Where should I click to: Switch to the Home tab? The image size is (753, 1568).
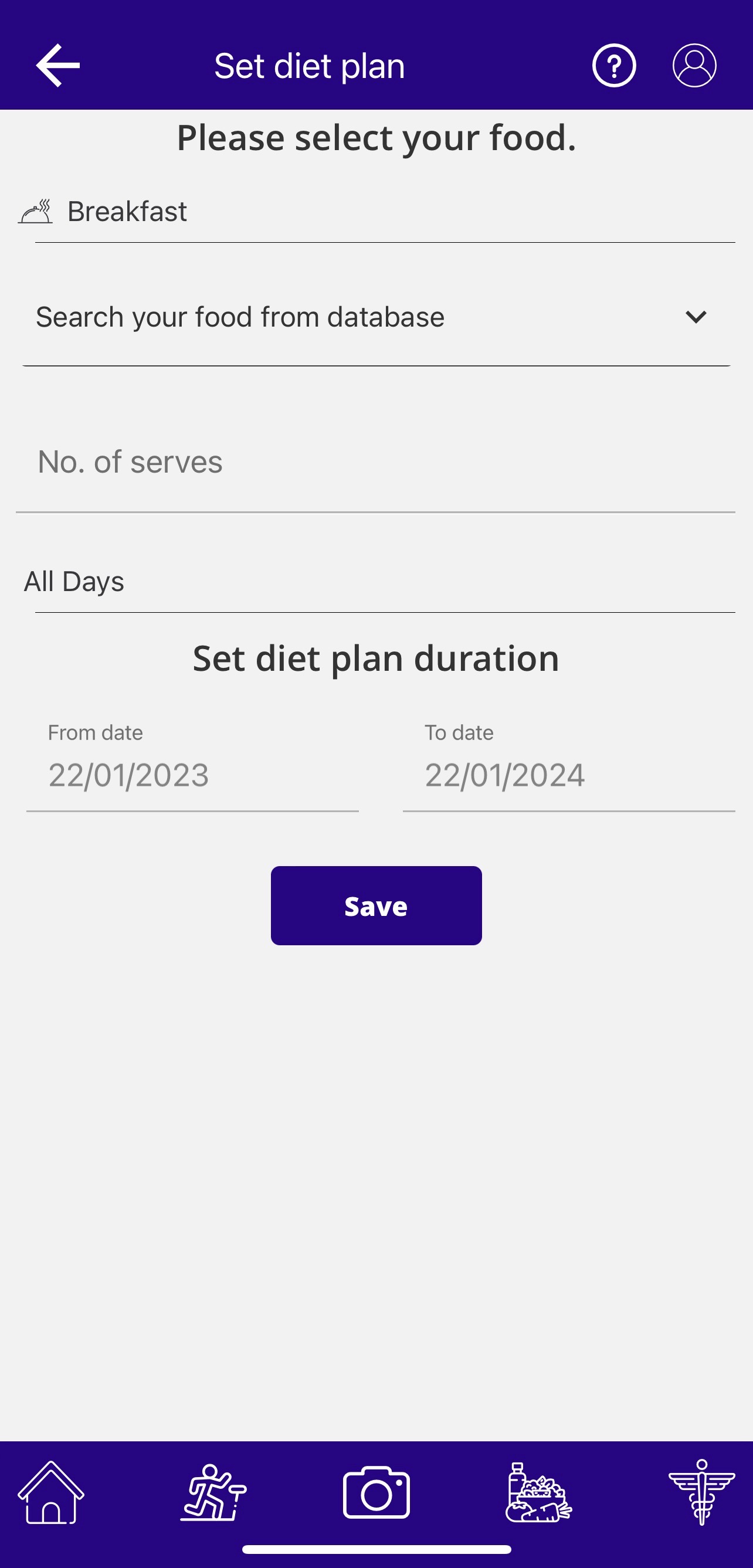point(51,1492)
